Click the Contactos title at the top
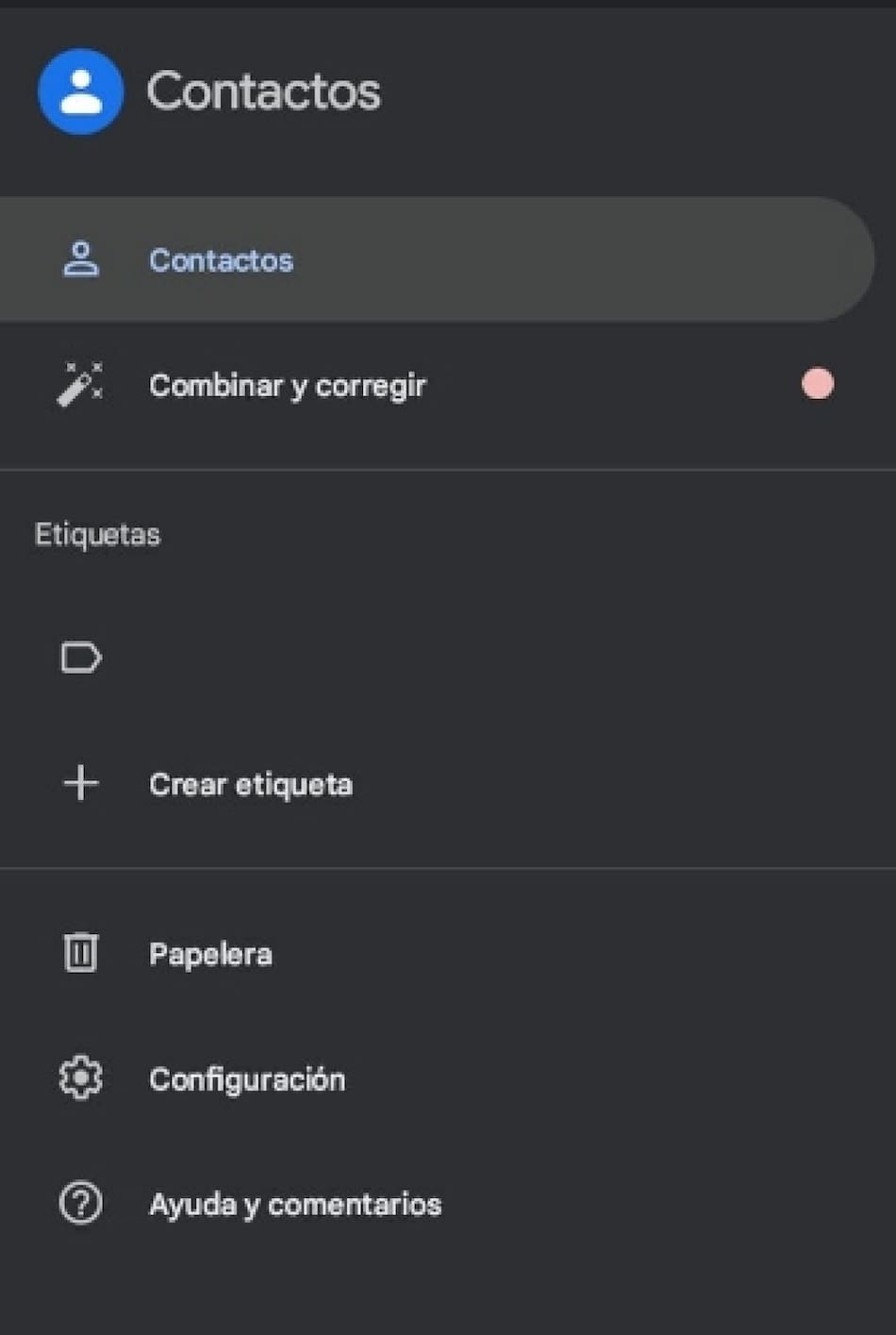 coord(263,91)
